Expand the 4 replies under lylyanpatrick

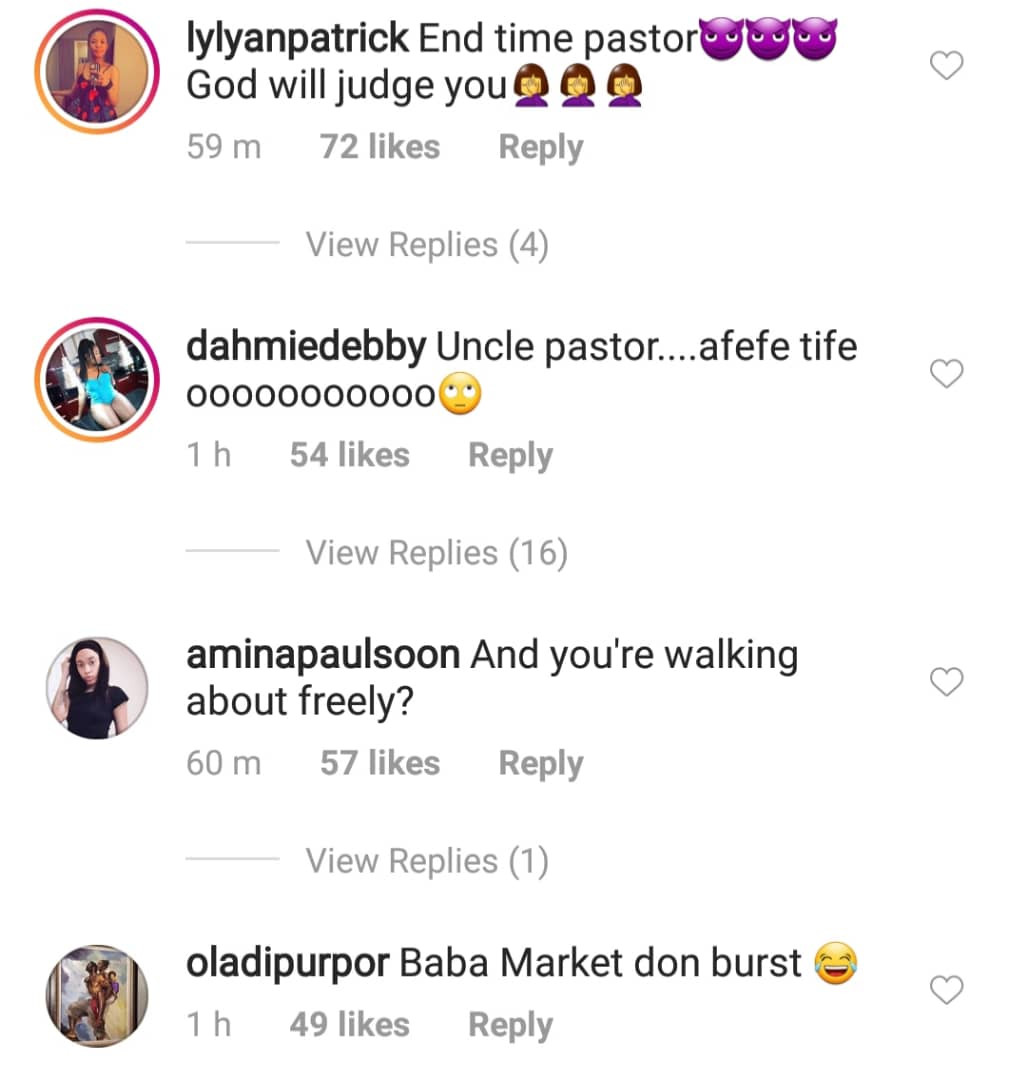click(x=427, y=245)
